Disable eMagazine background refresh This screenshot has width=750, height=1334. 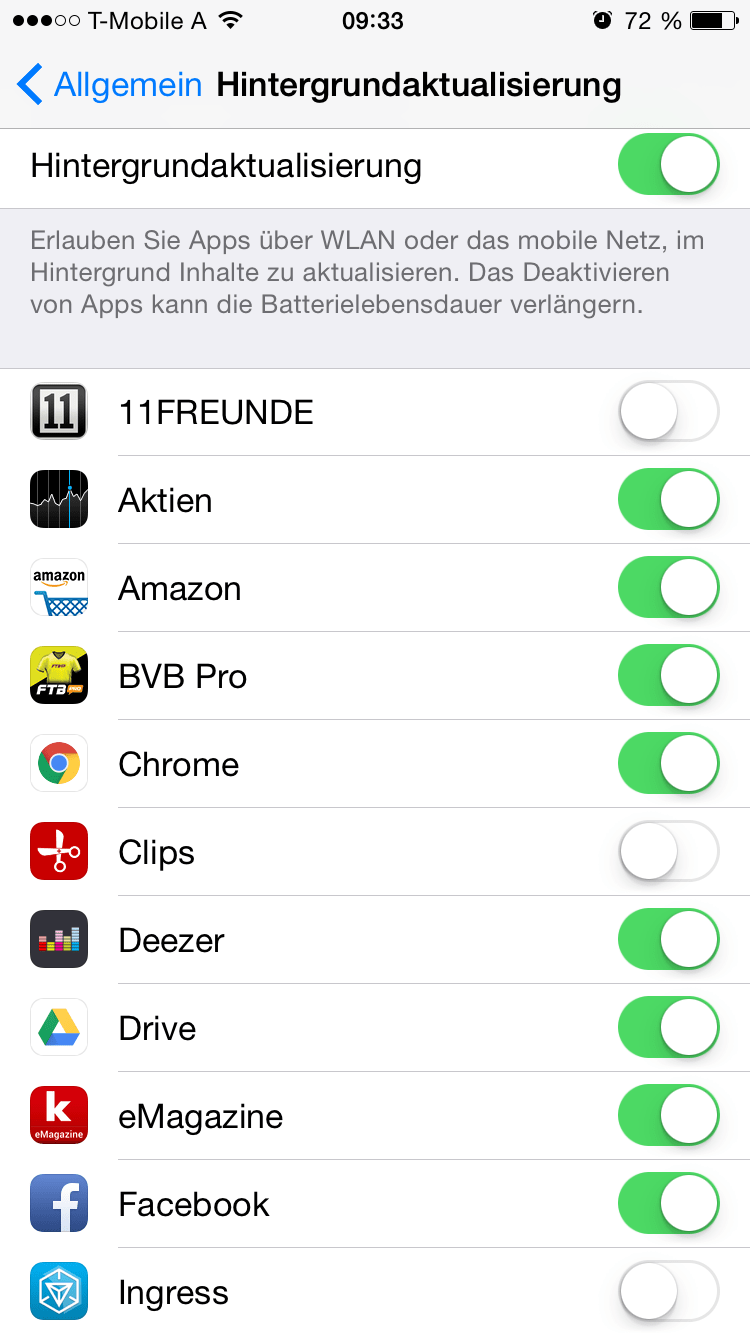(x=668, y=1116)
